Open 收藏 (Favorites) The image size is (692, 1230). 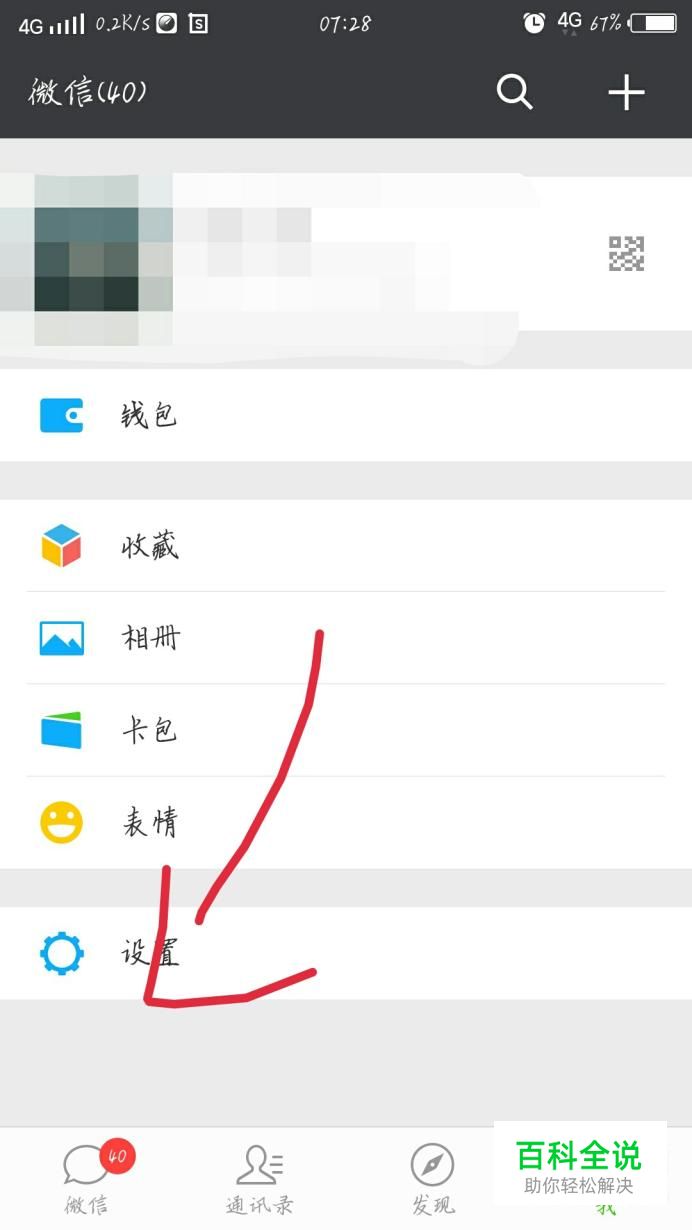point(345,546)
